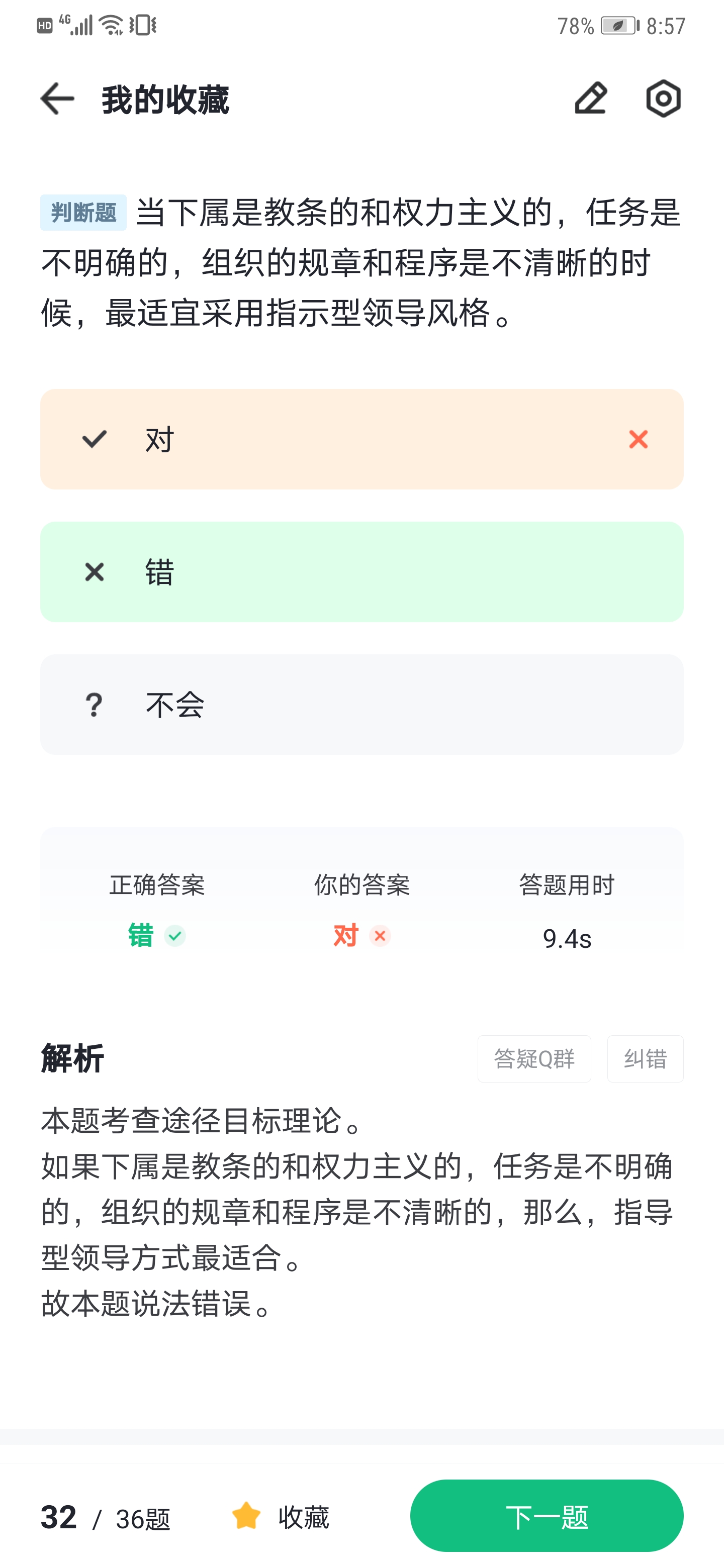Choose the 不会 option
724x1568 pixels.
pos(361,704)
